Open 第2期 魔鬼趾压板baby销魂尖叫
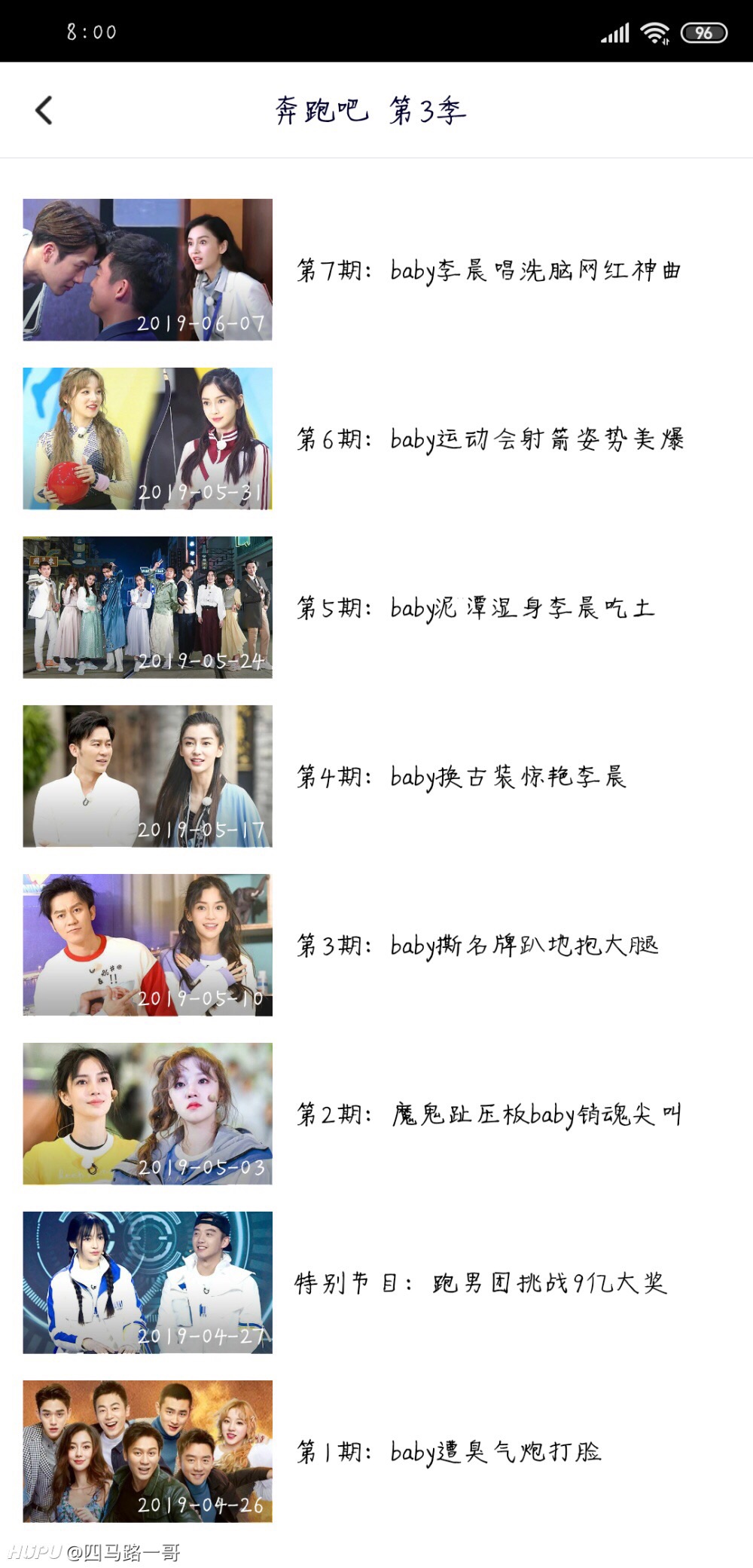 point(376,1114)
